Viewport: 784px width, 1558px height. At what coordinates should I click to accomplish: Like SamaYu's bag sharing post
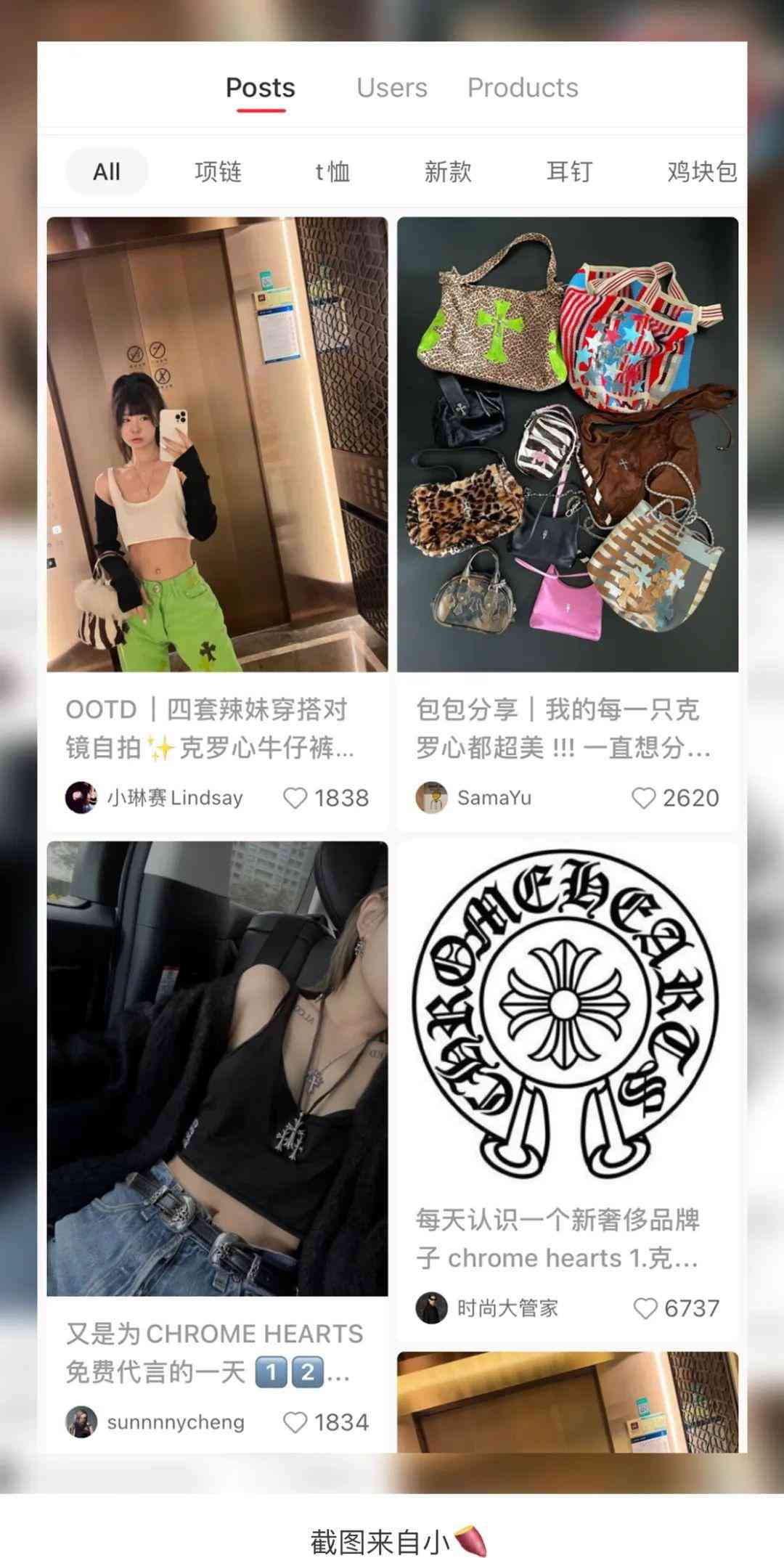pos(643,798)
